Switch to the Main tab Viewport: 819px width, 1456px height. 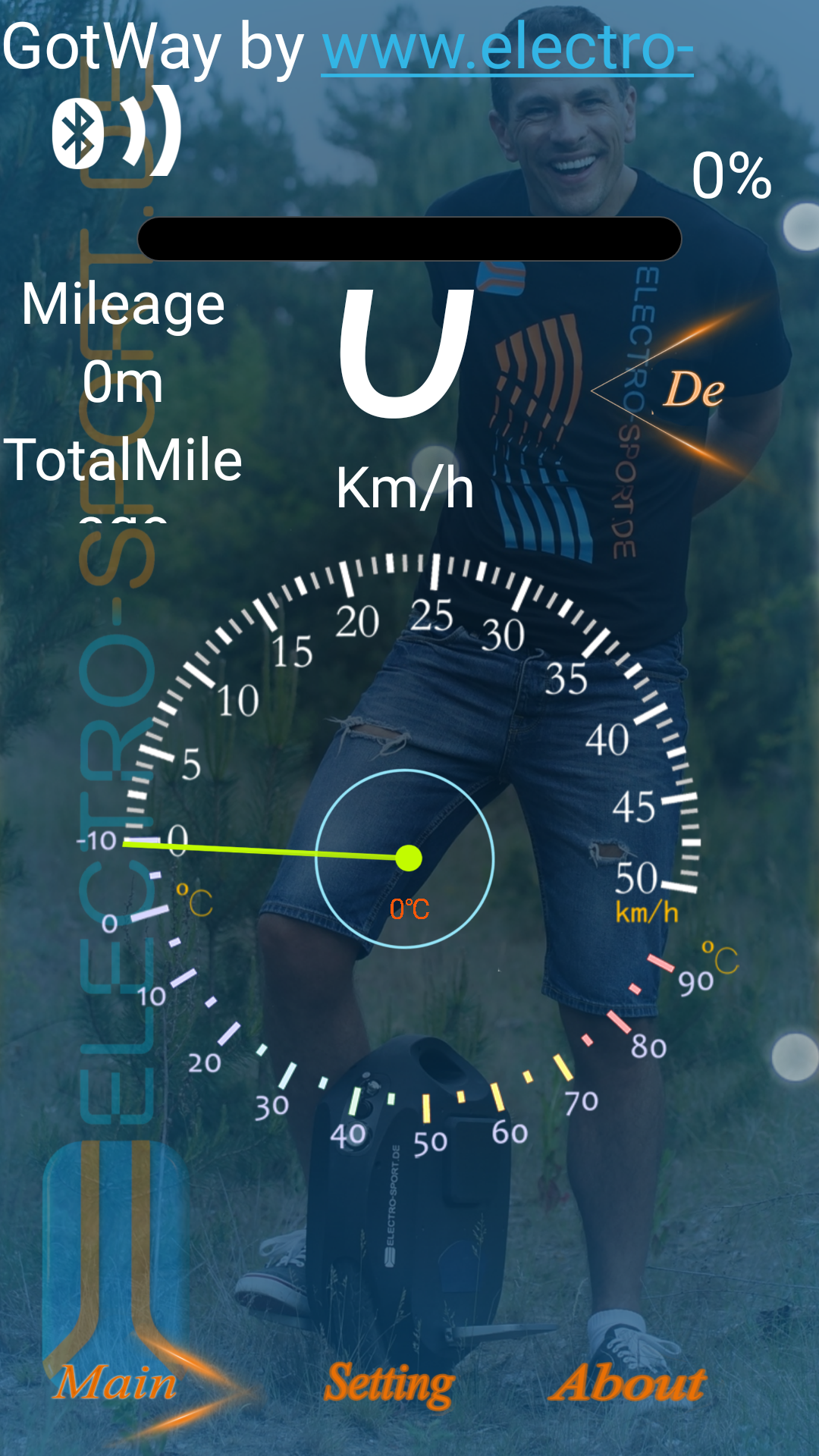click(x=115, y=1382)
